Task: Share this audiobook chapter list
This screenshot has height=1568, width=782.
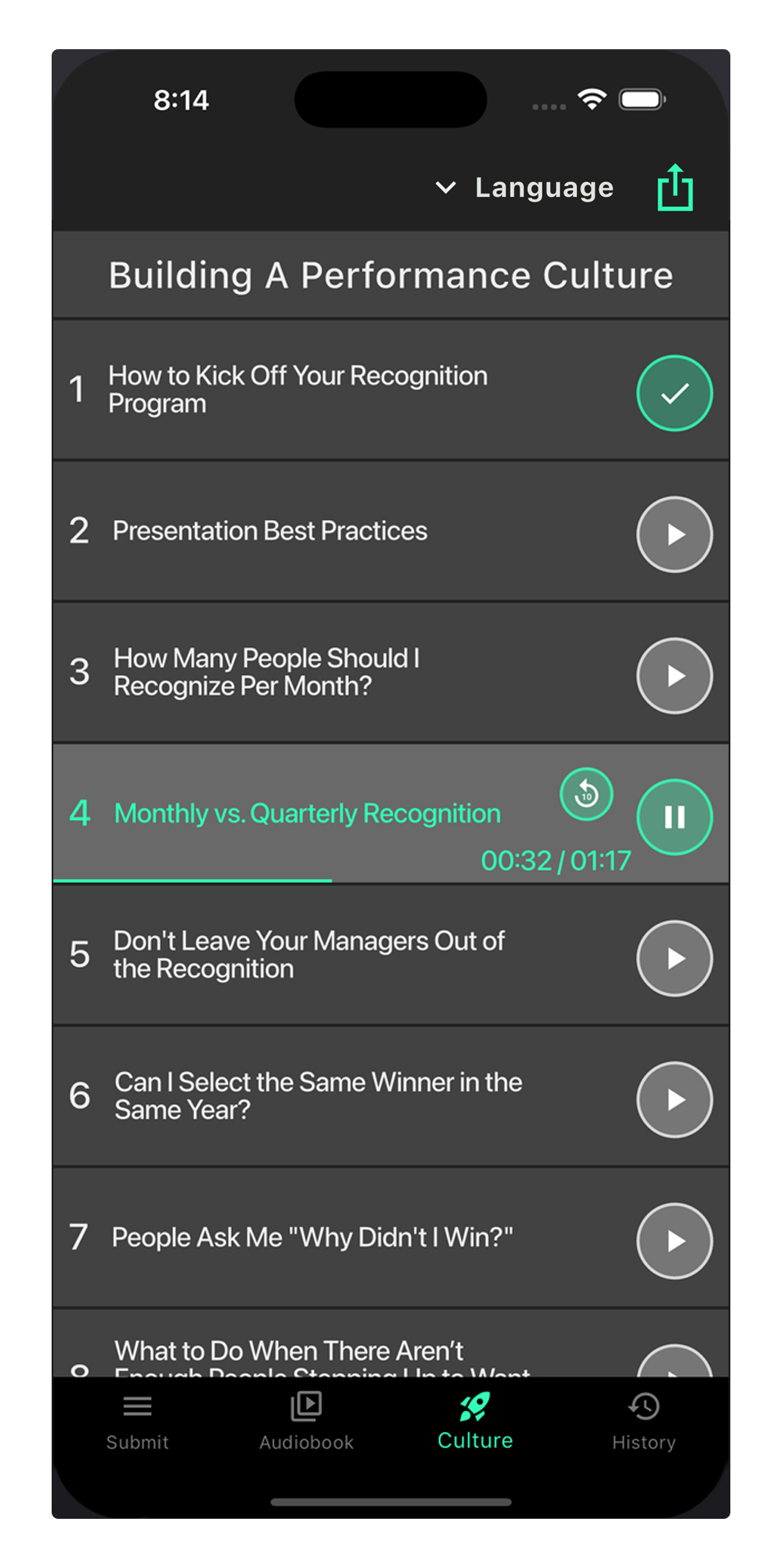Action: (675, 188)
